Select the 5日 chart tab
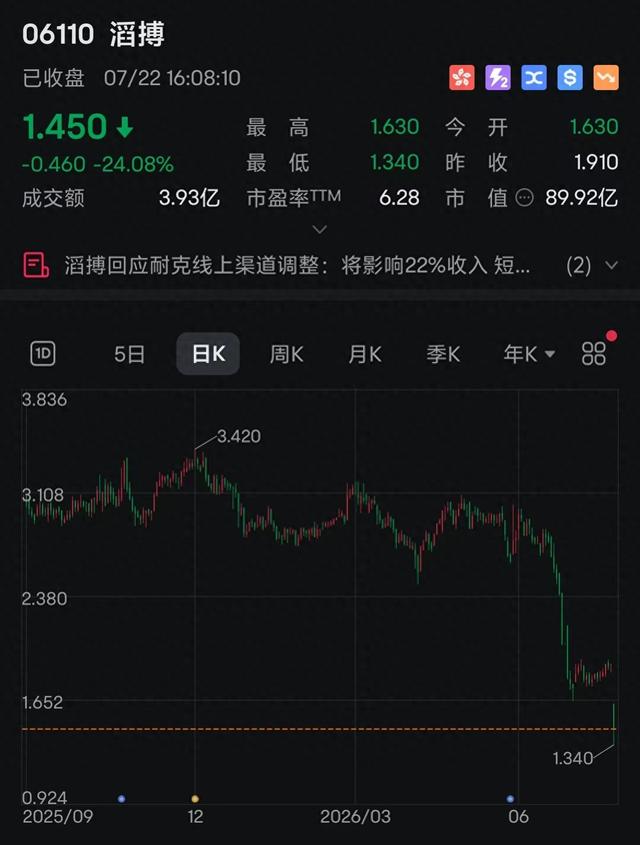The height and width of the screenshot is (845, 640). (129, 354)
